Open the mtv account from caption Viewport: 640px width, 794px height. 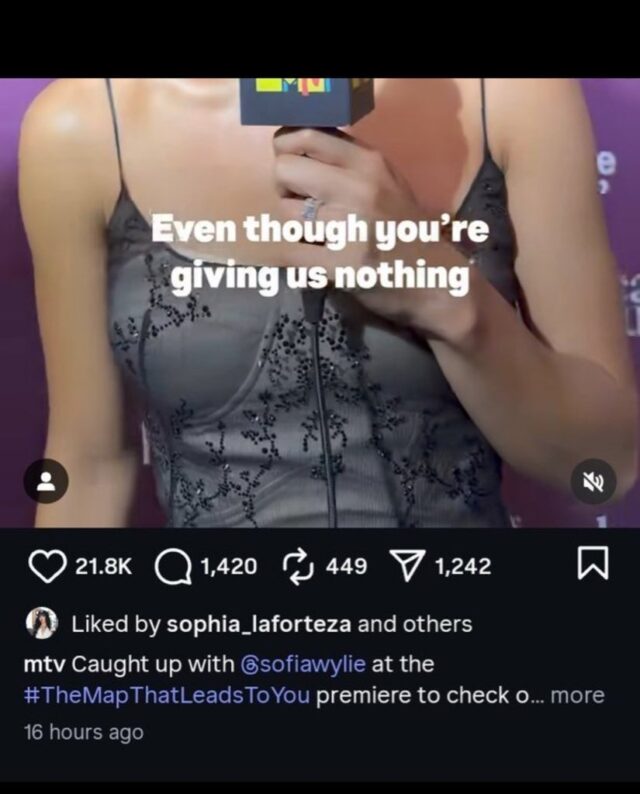point(43,662)
